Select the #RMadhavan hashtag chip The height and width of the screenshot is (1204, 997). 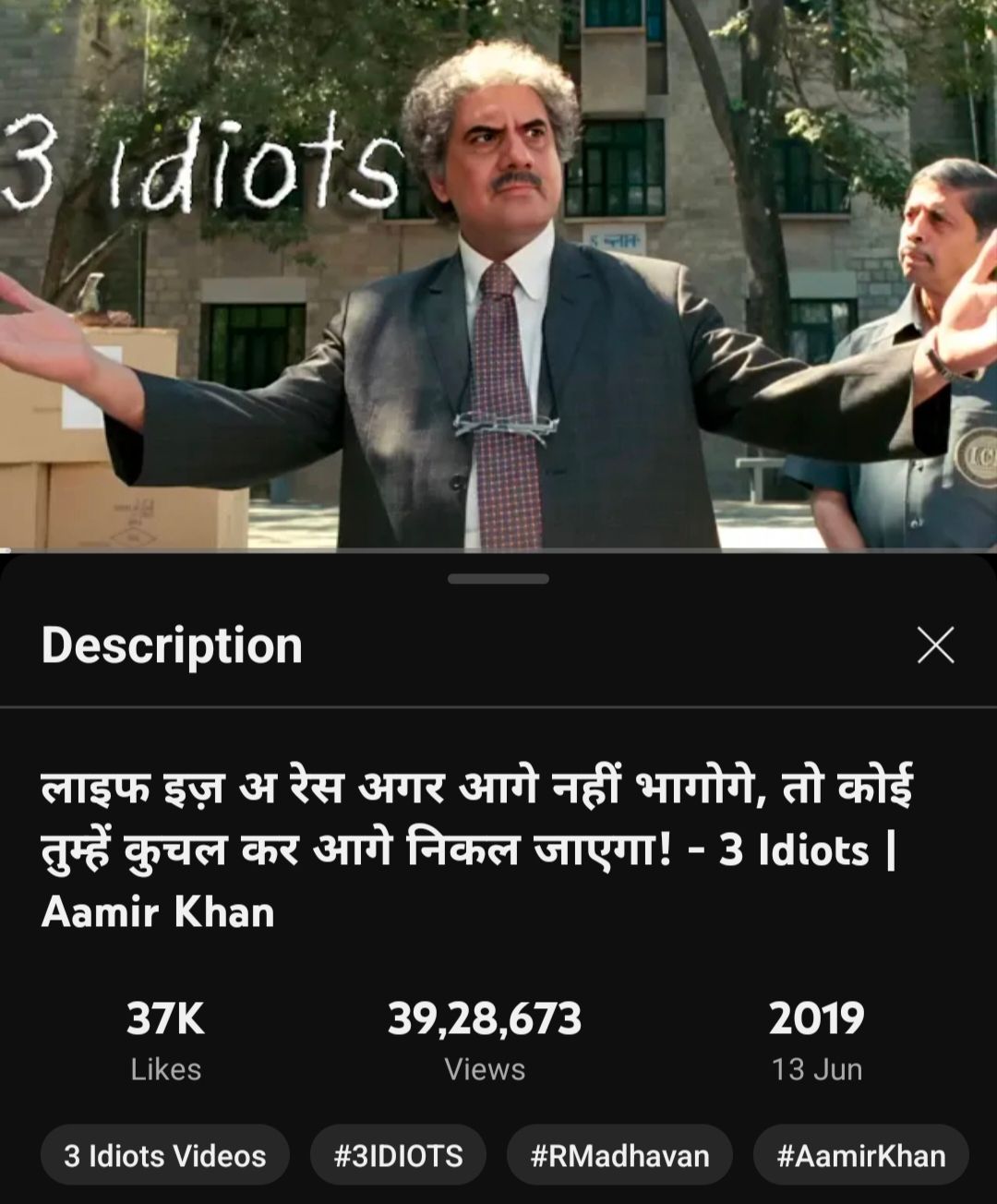tap(619, 1155)
